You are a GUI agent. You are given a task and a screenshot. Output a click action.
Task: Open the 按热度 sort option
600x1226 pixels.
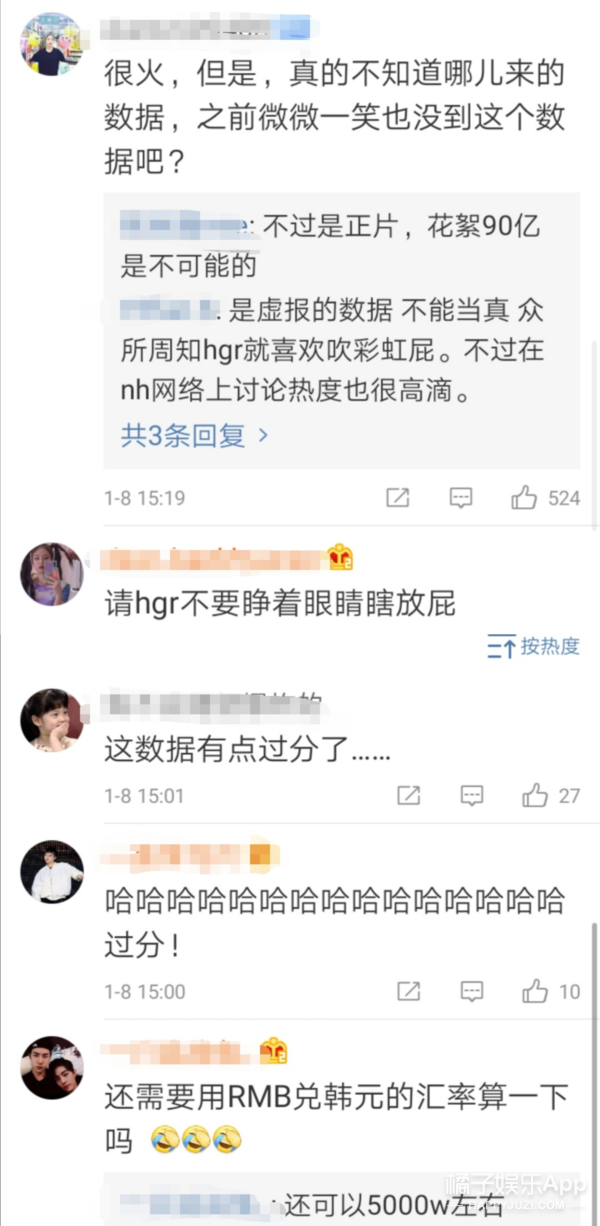coord(534,646)
